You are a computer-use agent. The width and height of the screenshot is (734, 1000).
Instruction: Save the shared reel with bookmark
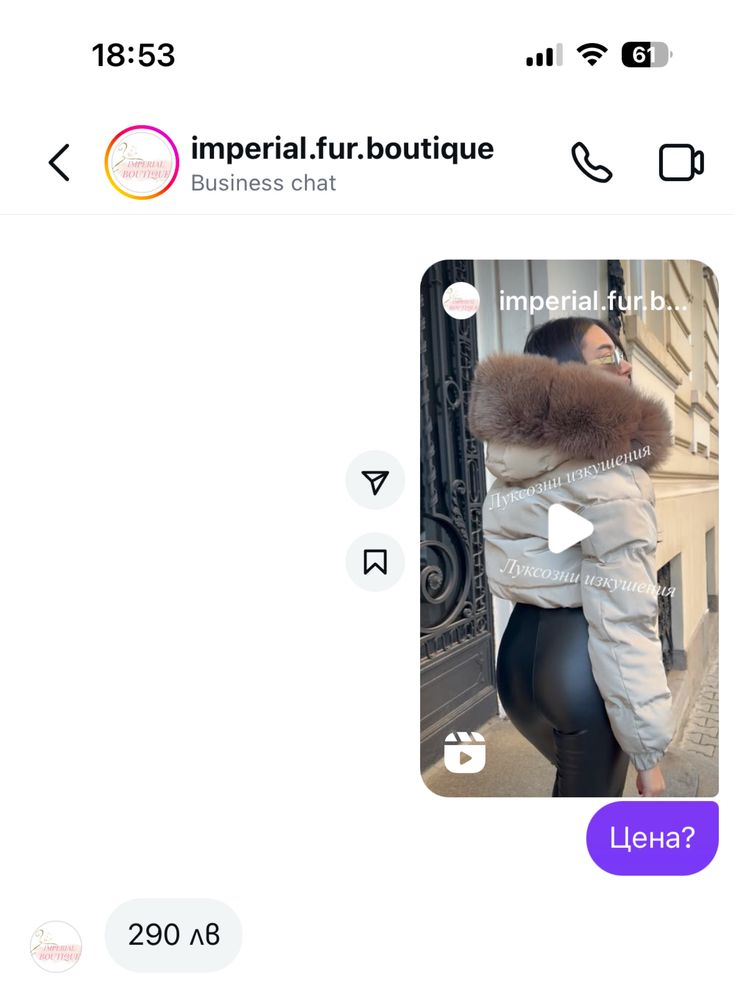(375, 562)
